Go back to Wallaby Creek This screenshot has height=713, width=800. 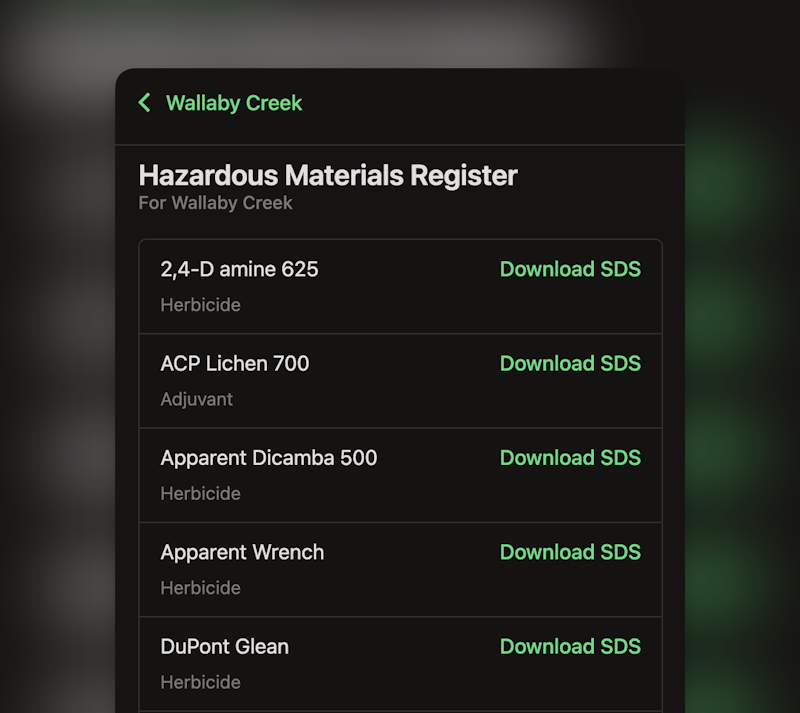[220, 103]
